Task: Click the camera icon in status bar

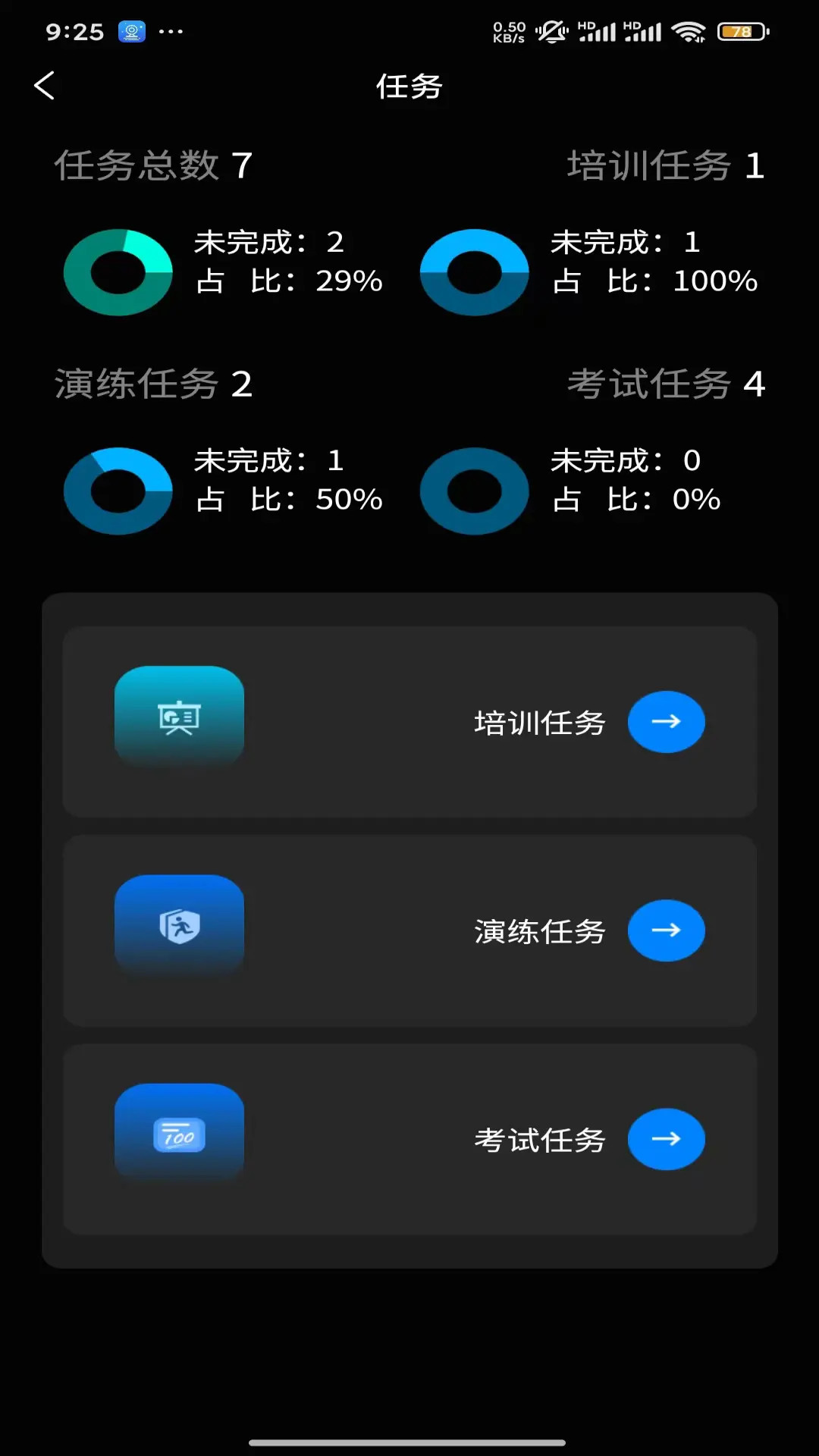Action: [x=132, y=31]
